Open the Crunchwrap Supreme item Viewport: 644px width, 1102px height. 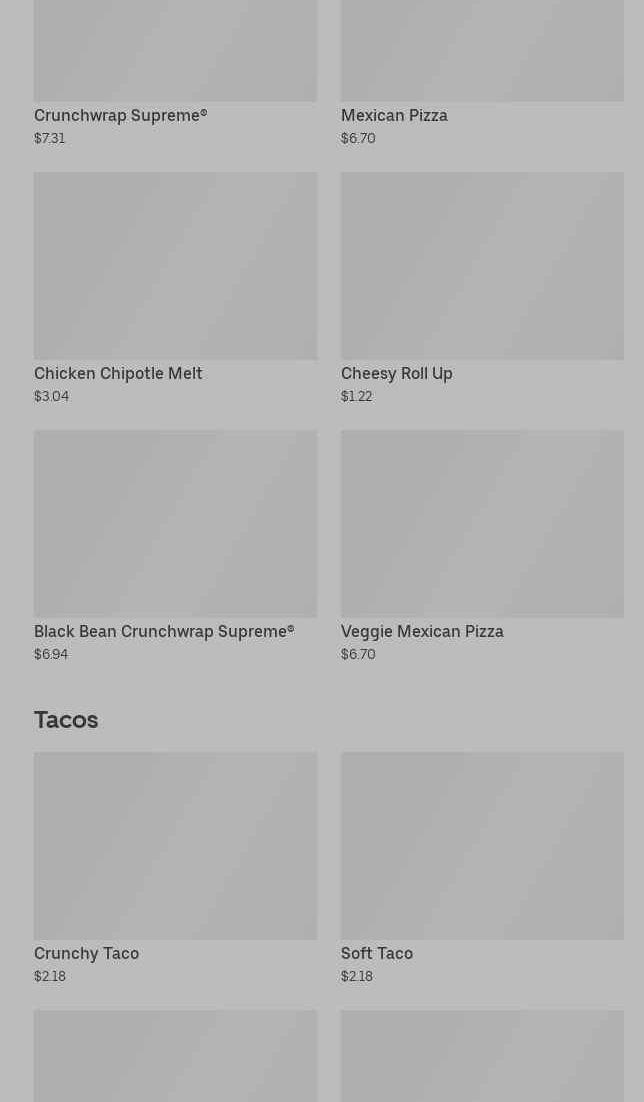[x=175, y=60]
